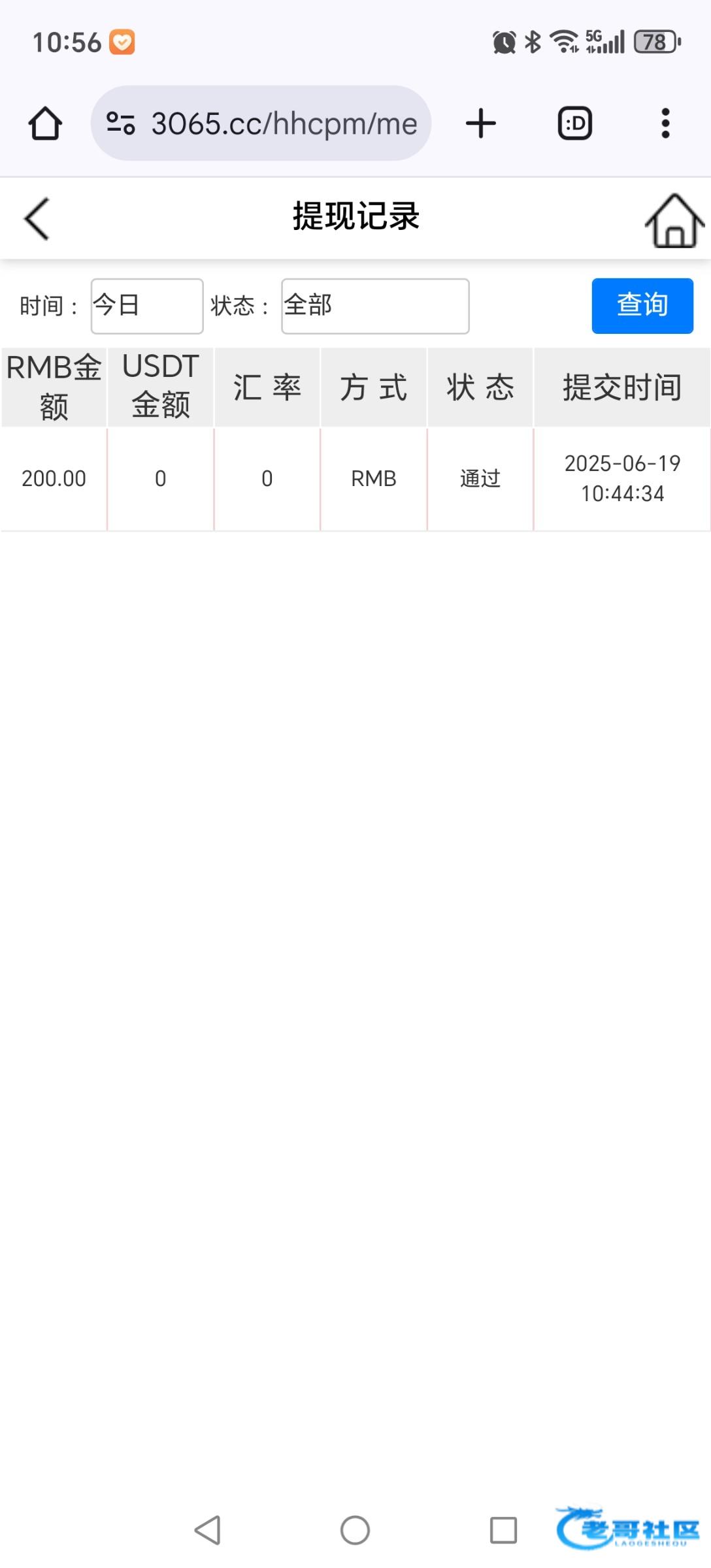Viewport: 711px width, 1568px height.
Task: Focus the browser address bar
Action: 261,123
